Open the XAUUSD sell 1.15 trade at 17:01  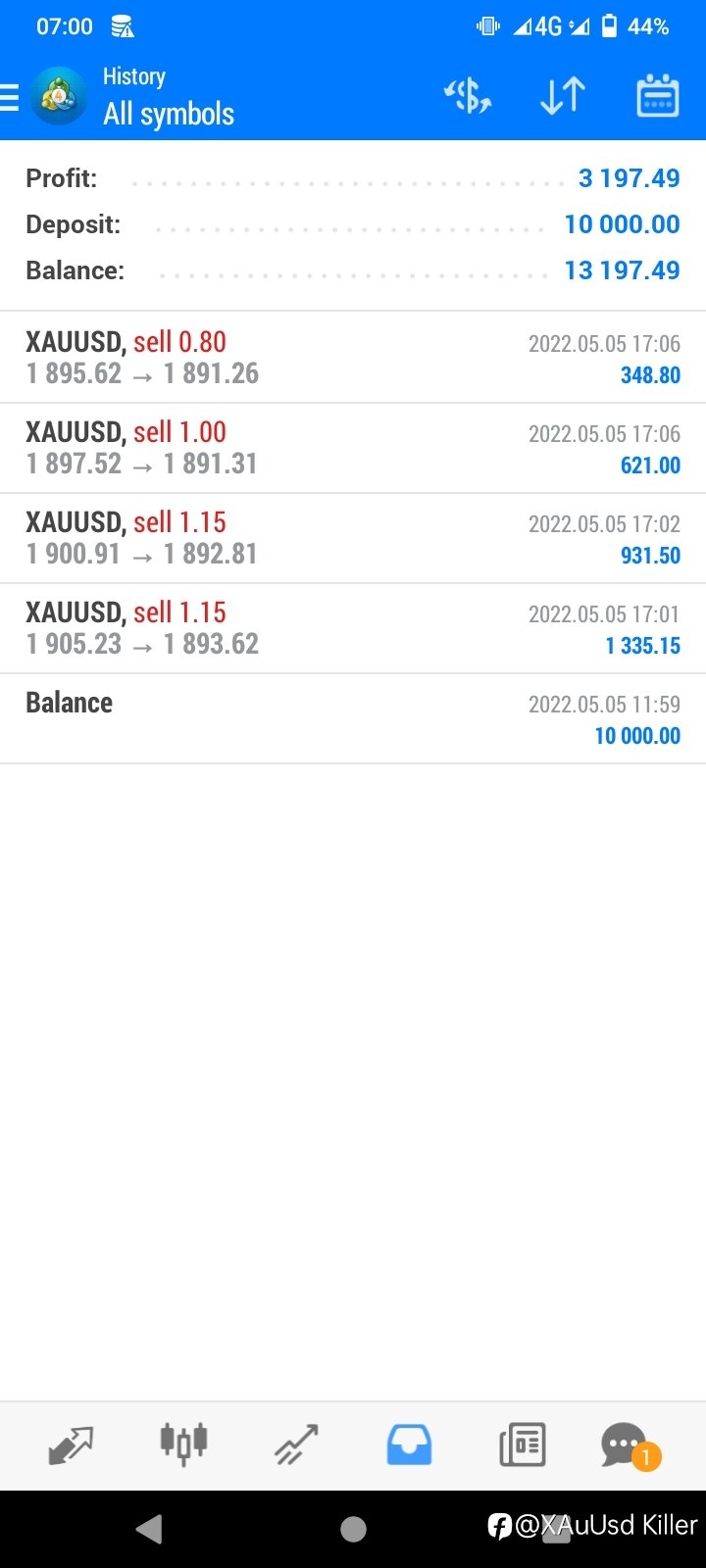coord(353,628)
